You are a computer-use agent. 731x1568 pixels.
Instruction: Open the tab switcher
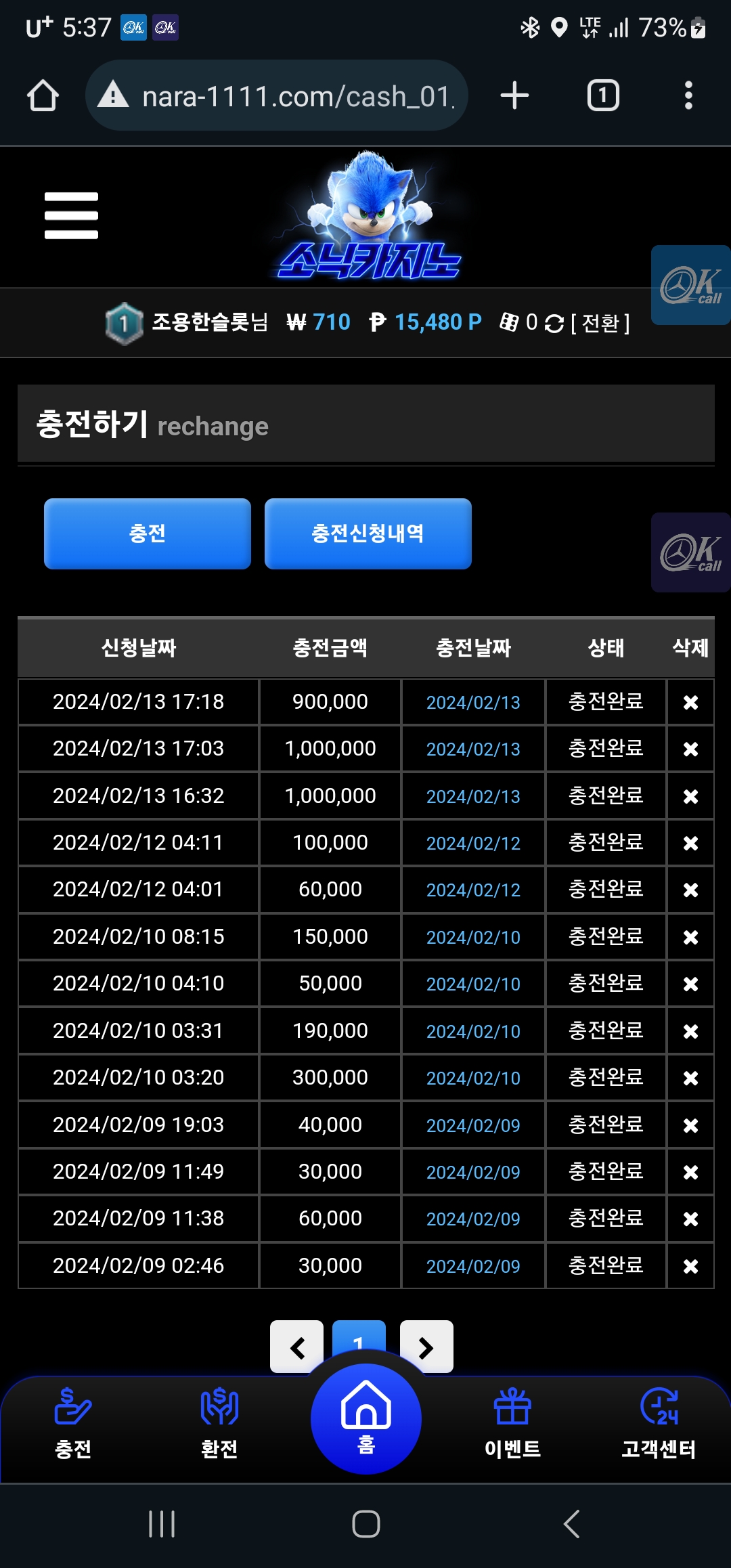pyautogui.click(x=603, y=95)
